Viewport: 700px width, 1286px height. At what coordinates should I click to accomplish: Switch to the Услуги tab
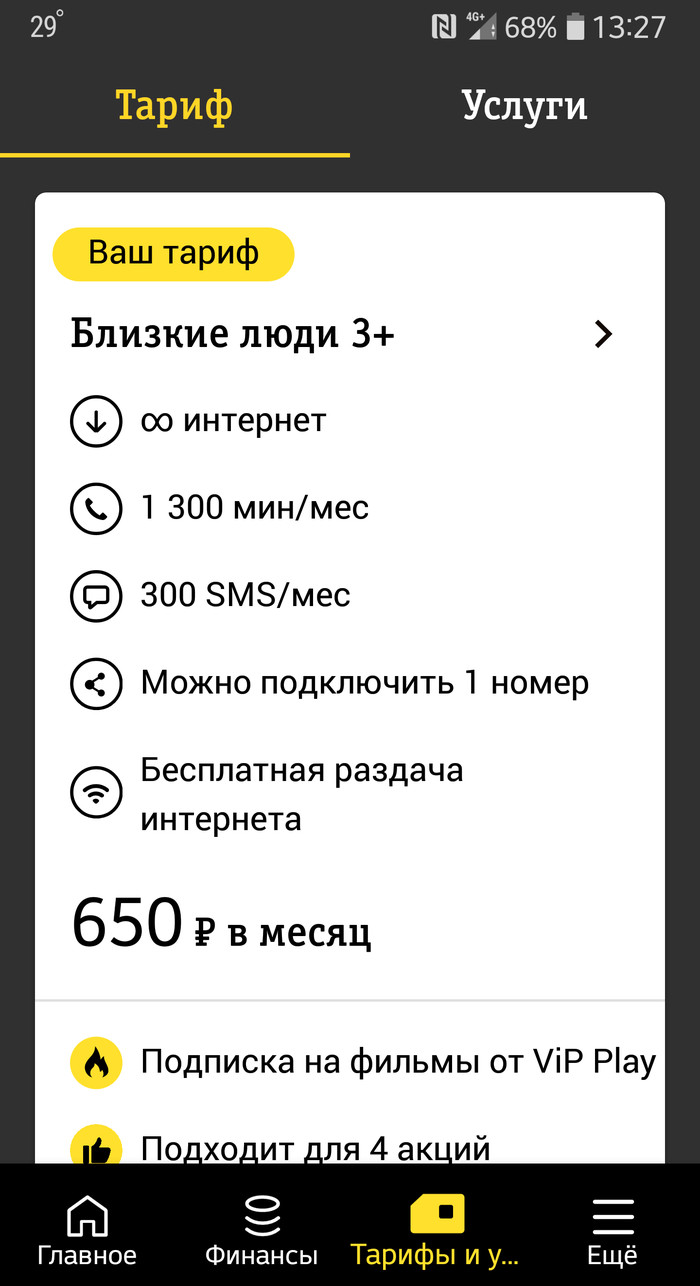point(524,106)
